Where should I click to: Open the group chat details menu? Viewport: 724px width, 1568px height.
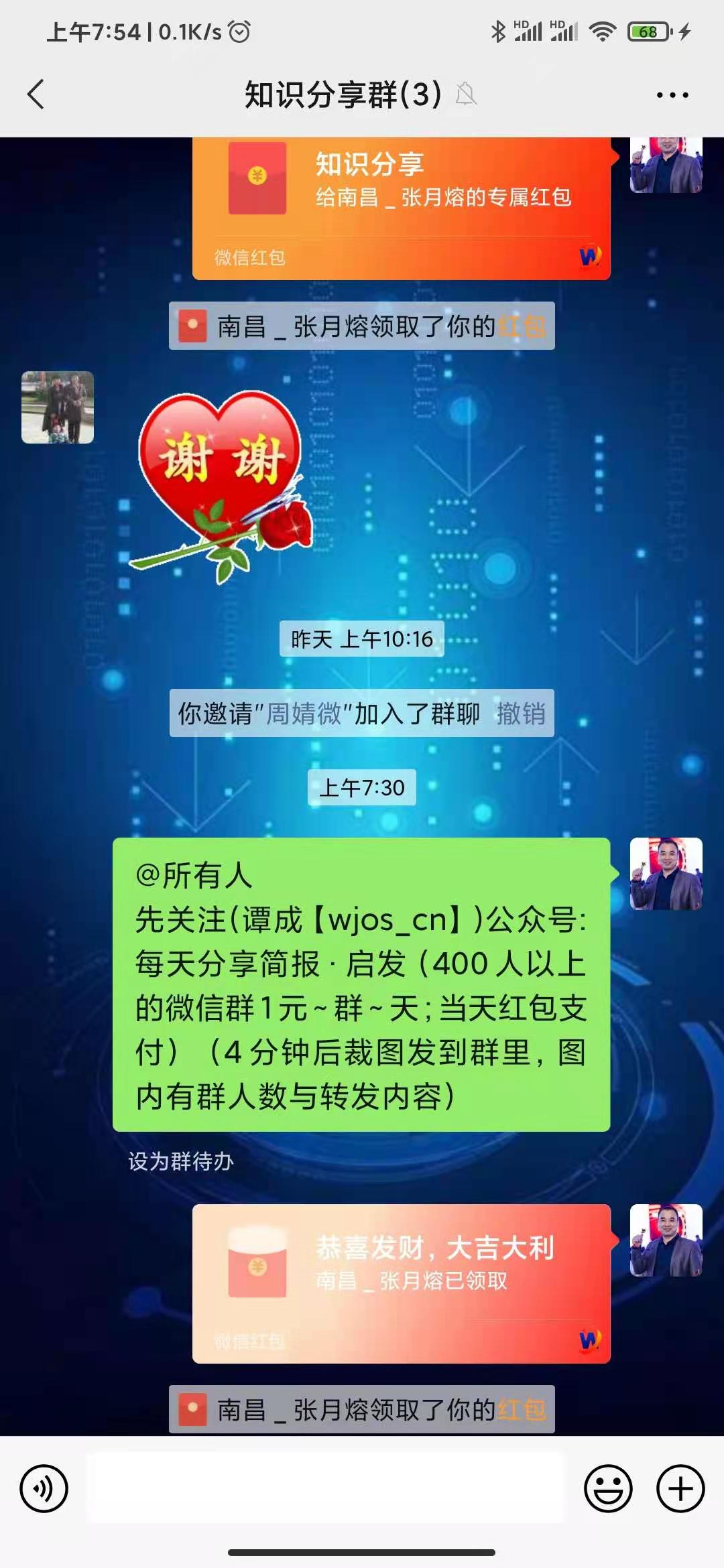[x=672, y=95]
